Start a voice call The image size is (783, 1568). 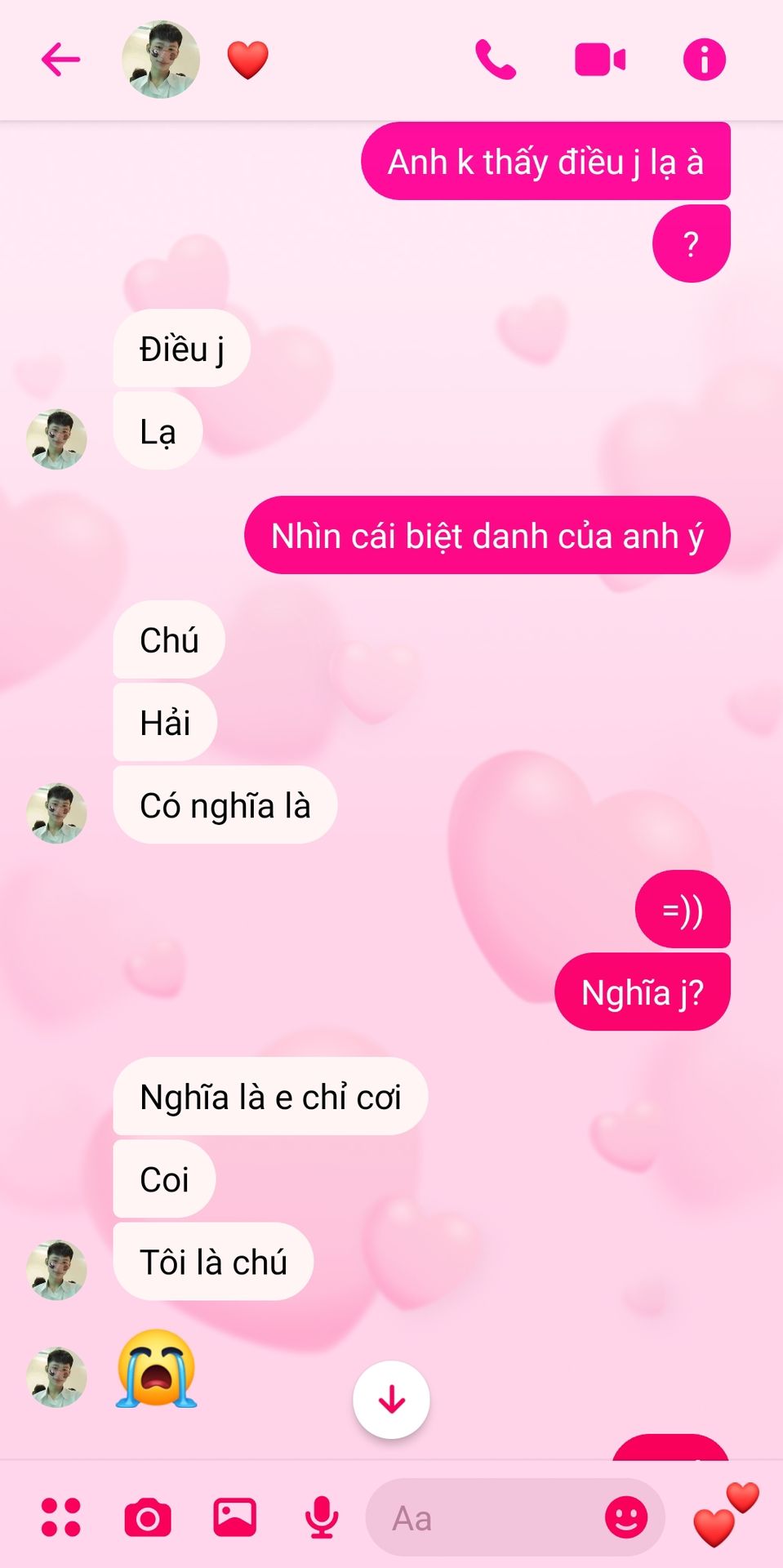(x=496, y=60)
